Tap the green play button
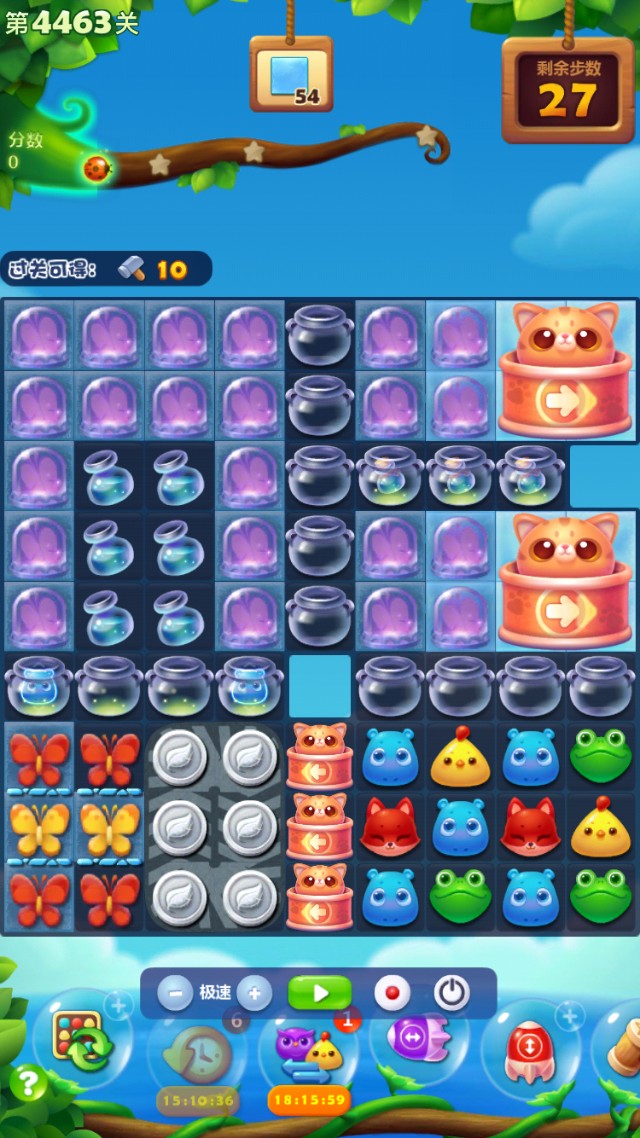 320,993
